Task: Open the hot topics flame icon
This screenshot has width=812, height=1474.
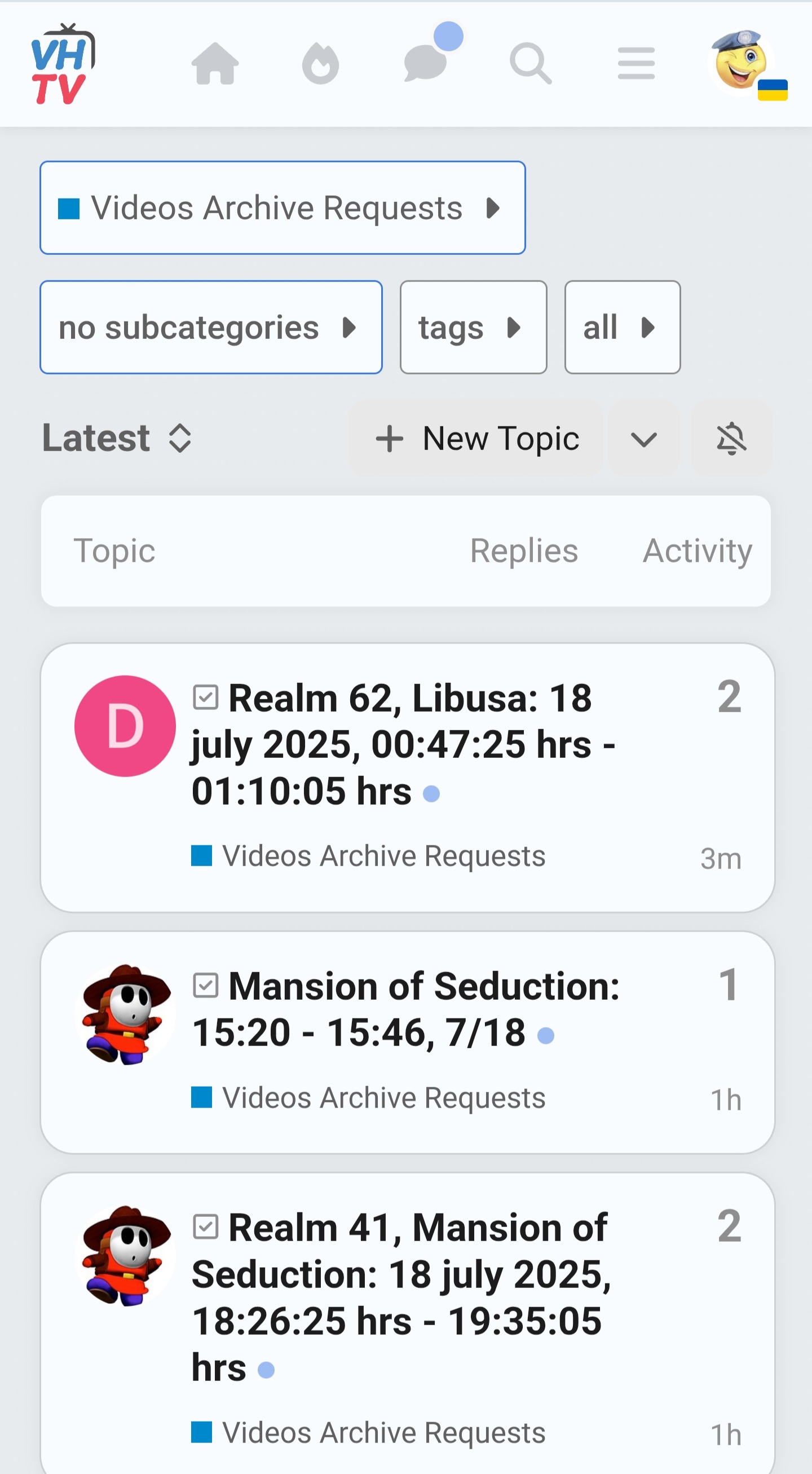Action: coord(320,64)
